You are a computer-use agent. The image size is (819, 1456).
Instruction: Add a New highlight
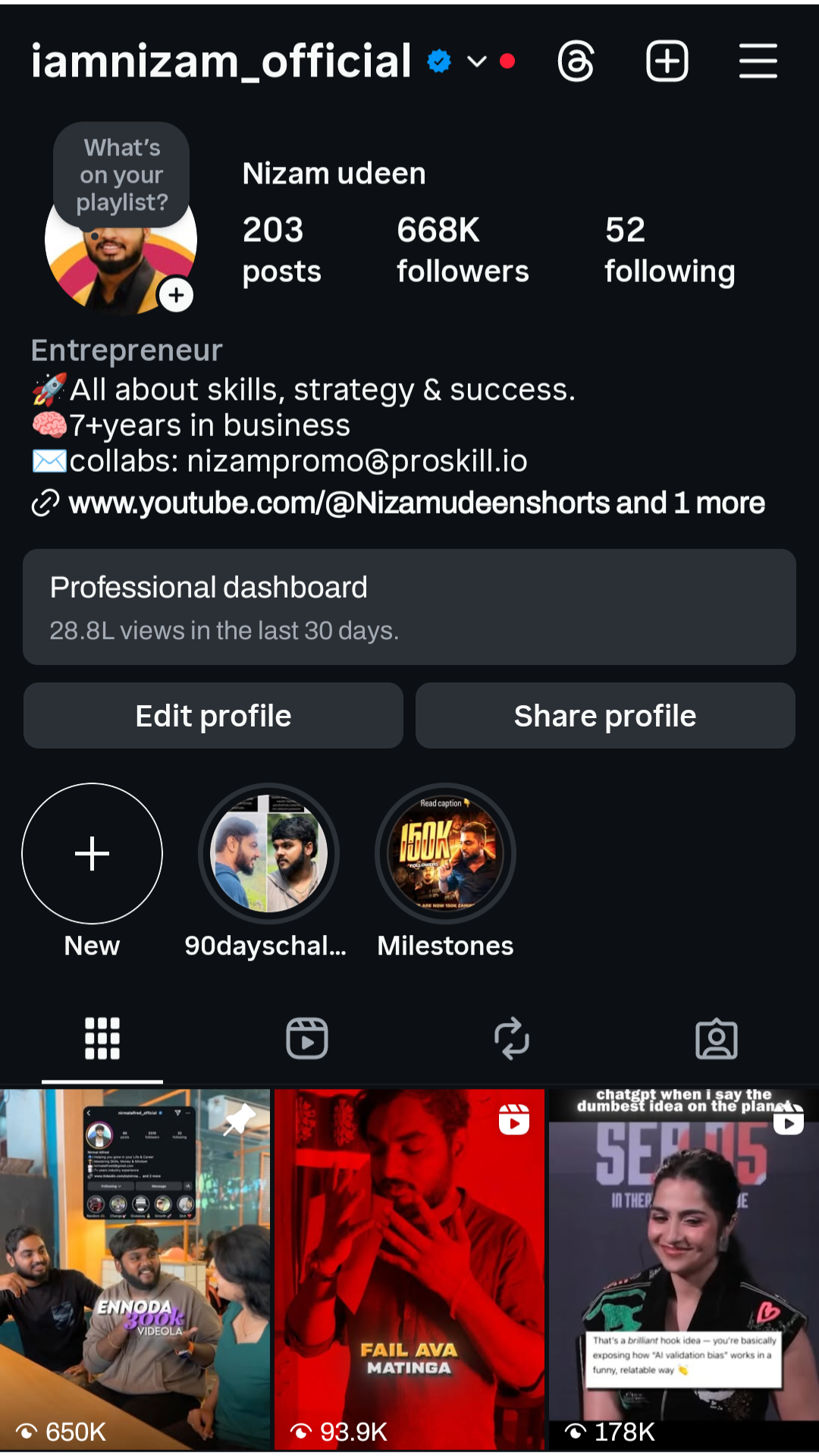92,854
